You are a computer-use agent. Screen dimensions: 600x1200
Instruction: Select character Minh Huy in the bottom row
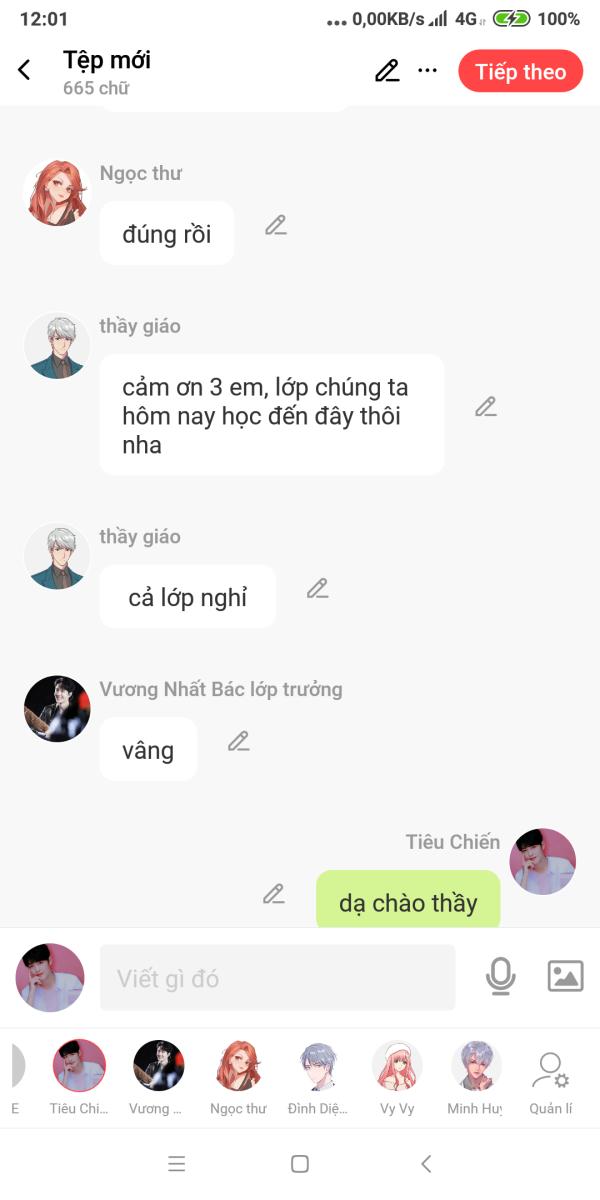[476, 1077]
